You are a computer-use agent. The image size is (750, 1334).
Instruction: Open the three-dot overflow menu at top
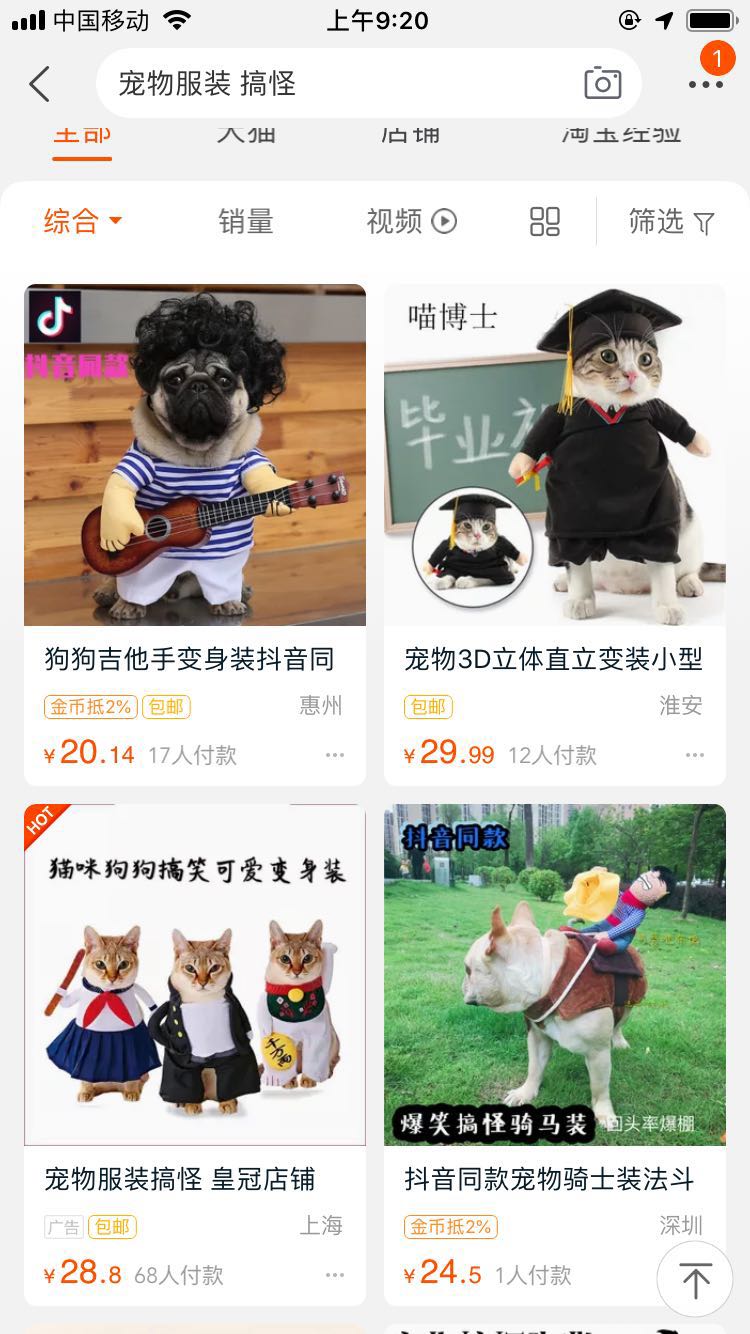[705, 85]
